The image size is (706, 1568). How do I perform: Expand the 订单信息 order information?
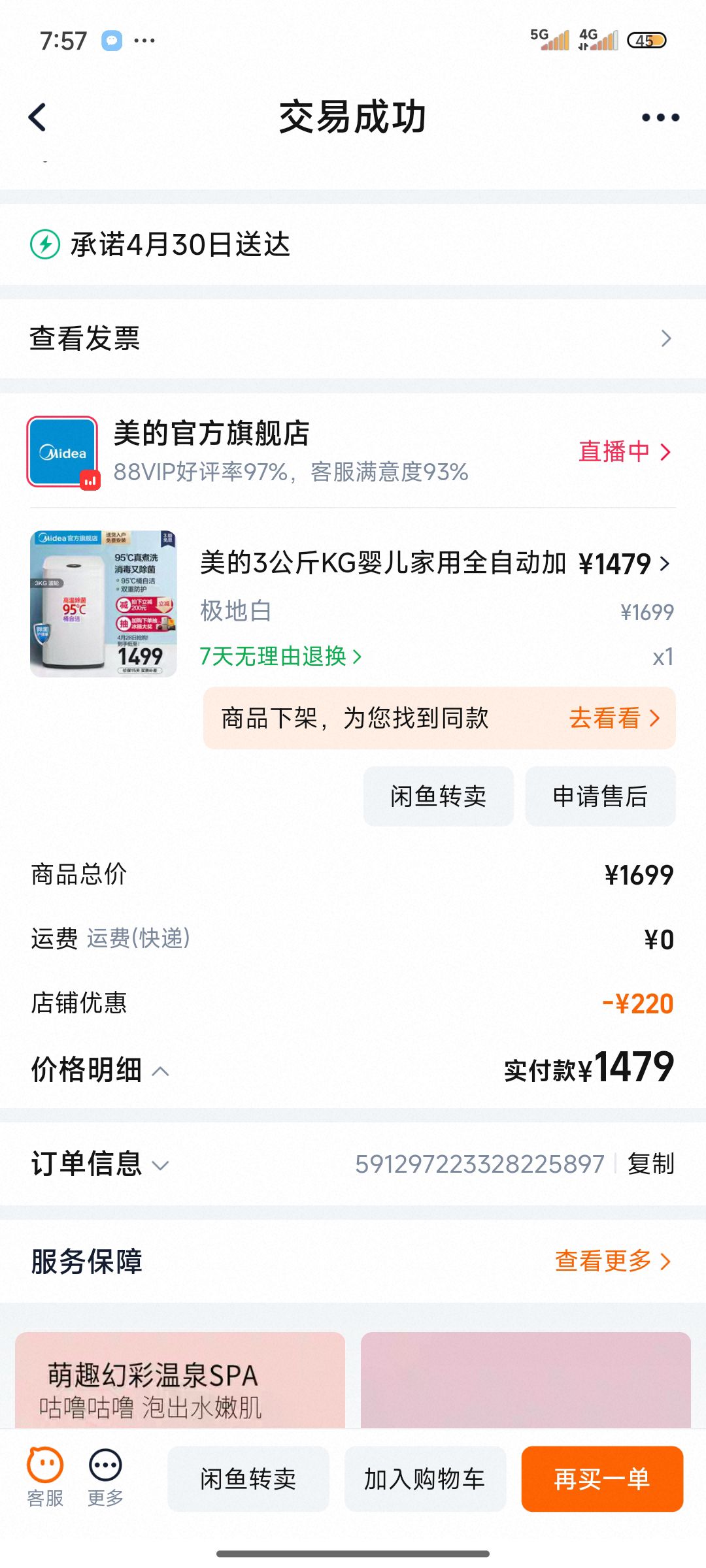(100, 1164)
